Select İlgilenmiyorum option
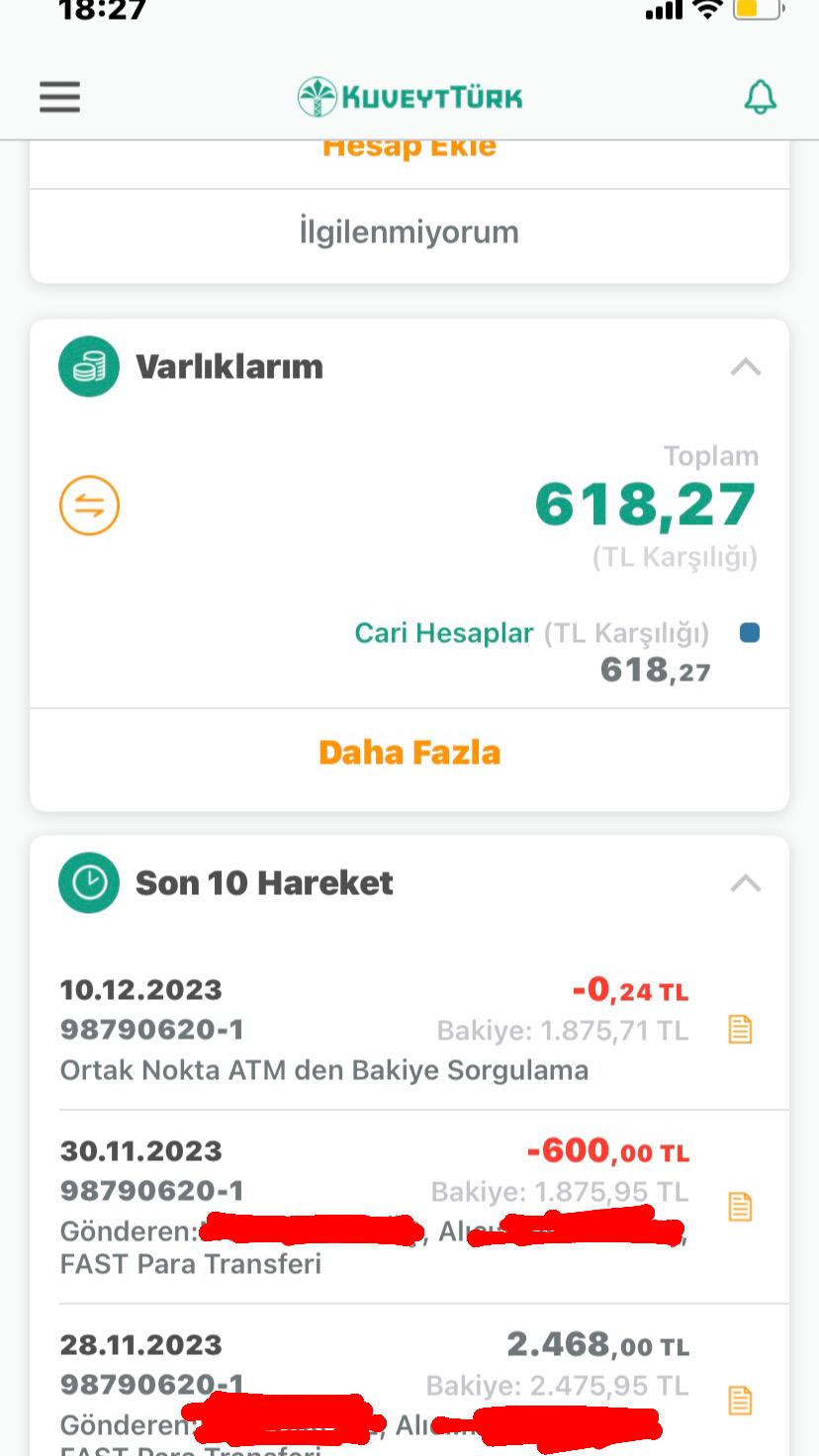This screenshot has width=819, height=1456. 409,231
